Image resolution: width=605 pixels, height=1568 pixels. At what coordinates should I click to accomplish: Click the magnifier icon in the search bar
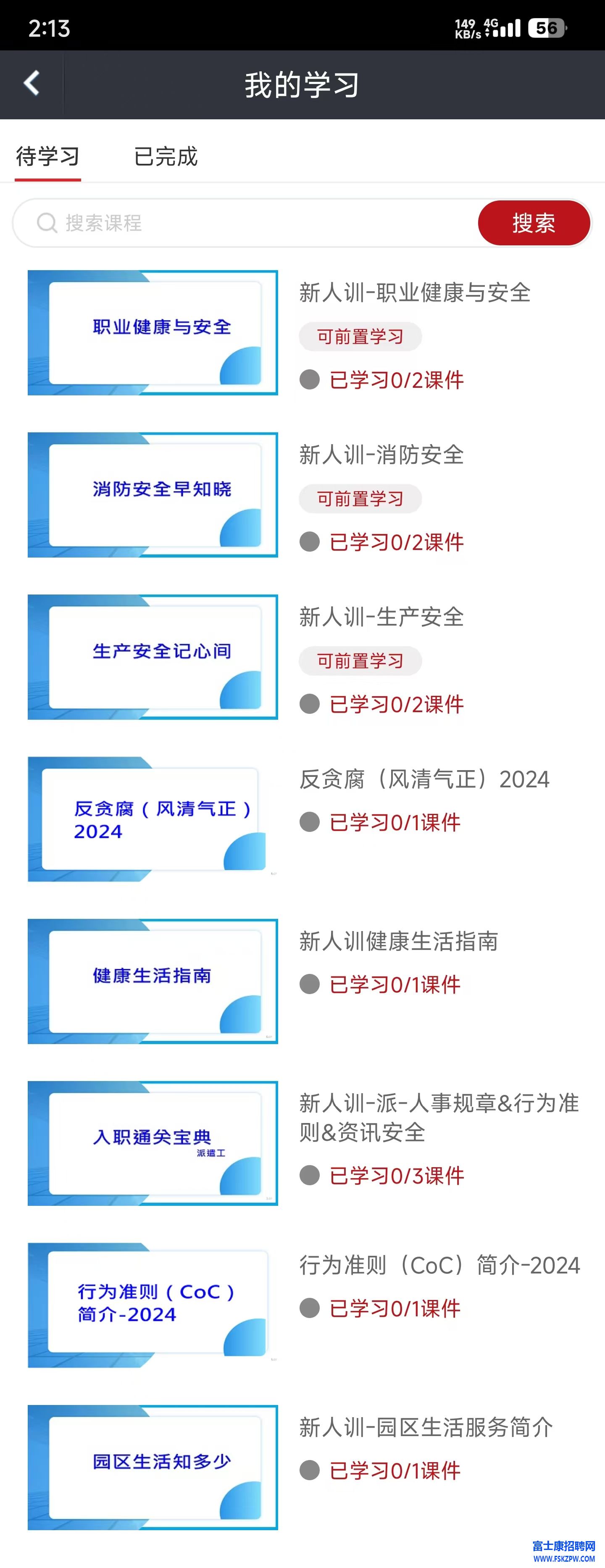click(47, 223)
